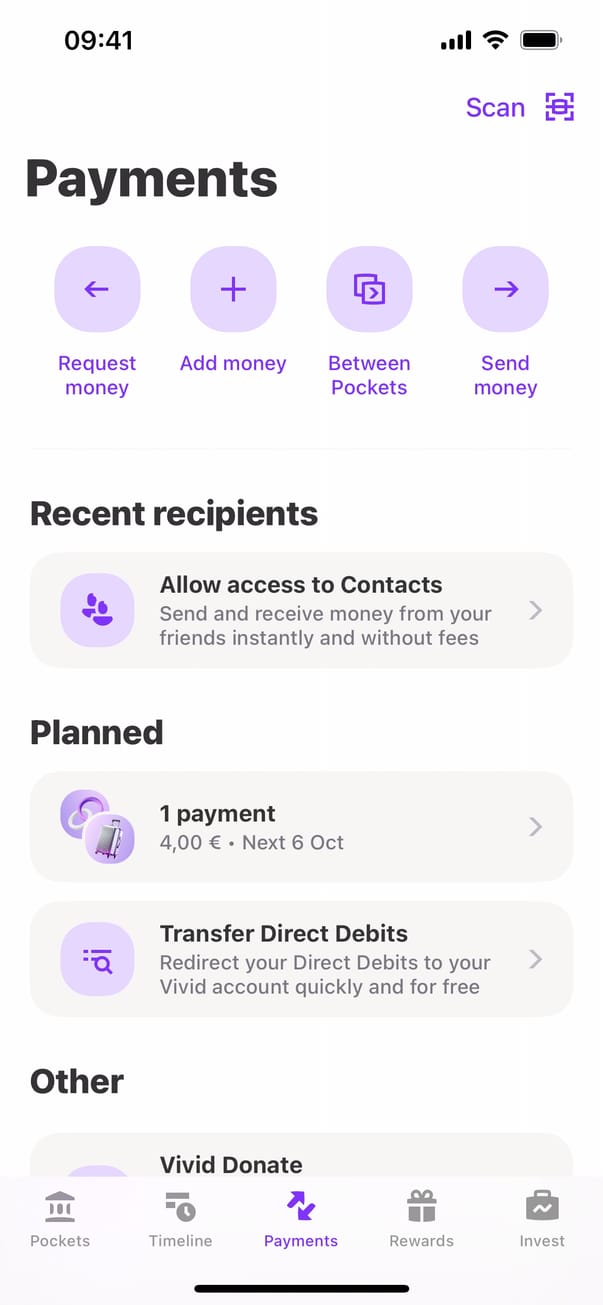The image size is (603, 1305).
Task: Transfer Between Pockets
Action: coord(369,290)
